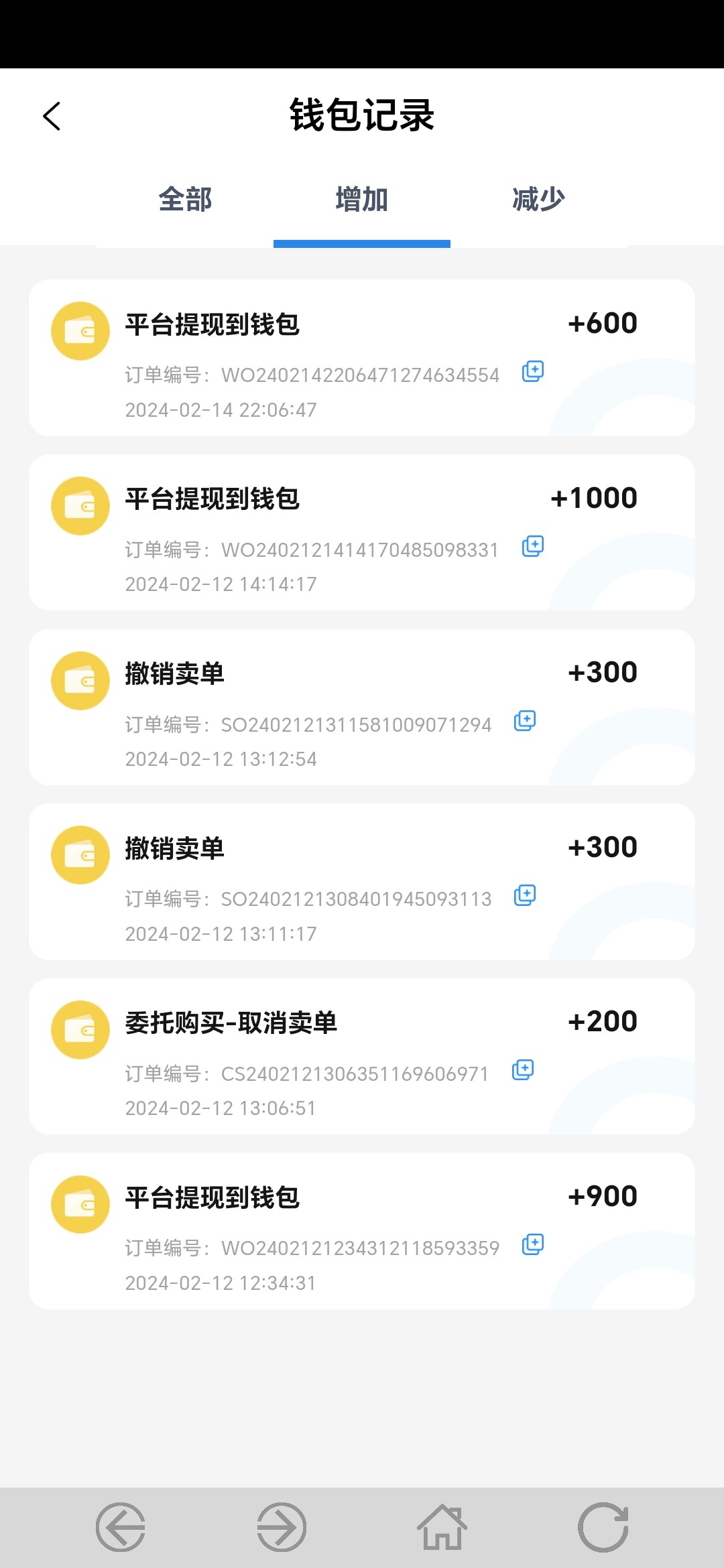The width and height of the screenshot is (724, 1568).
Task: Copy order number SO2402121311581009071294
Action: click(525, 721)
